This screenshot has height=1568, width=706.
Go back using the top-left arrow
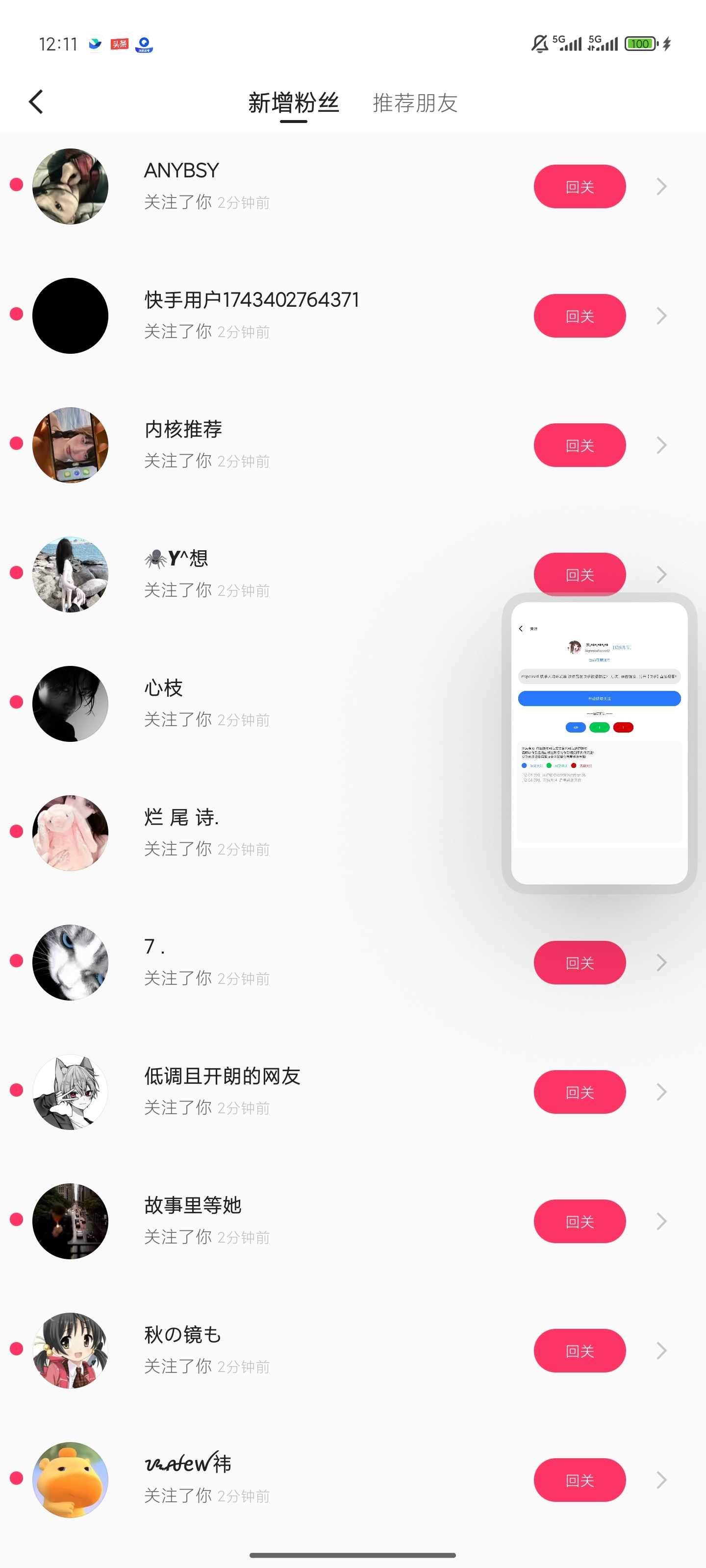coord(36,101)
